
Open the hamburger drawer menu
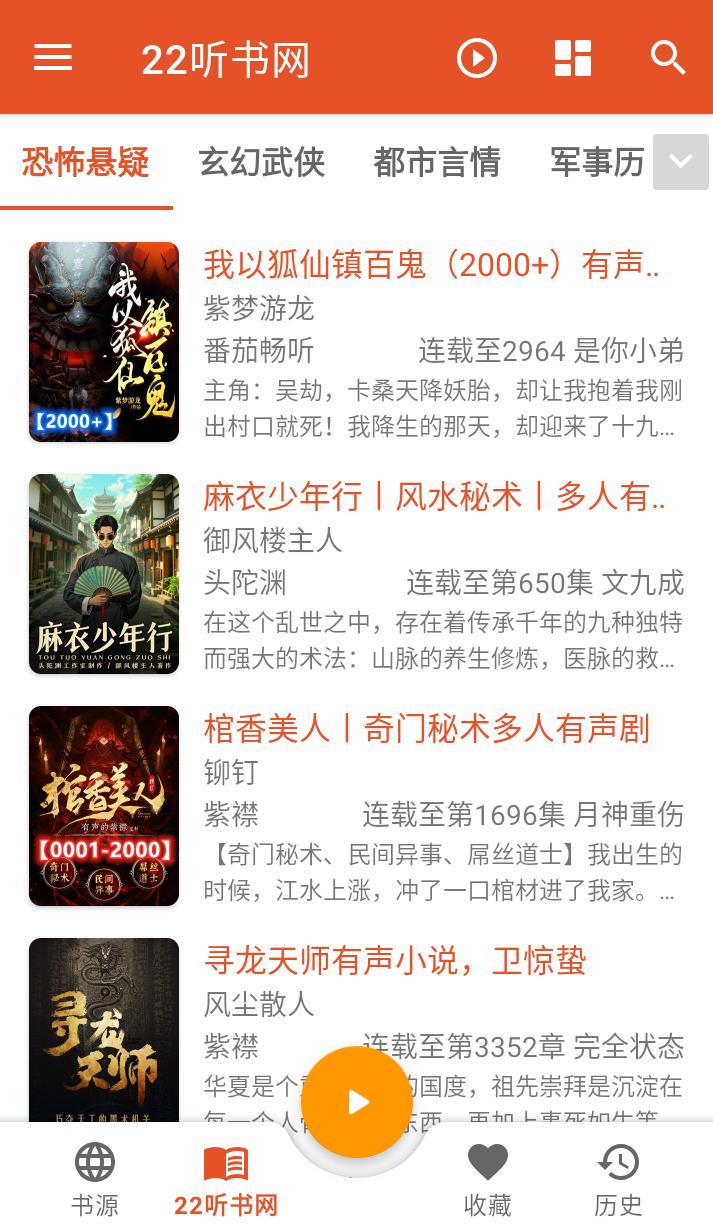click(53, 58)
